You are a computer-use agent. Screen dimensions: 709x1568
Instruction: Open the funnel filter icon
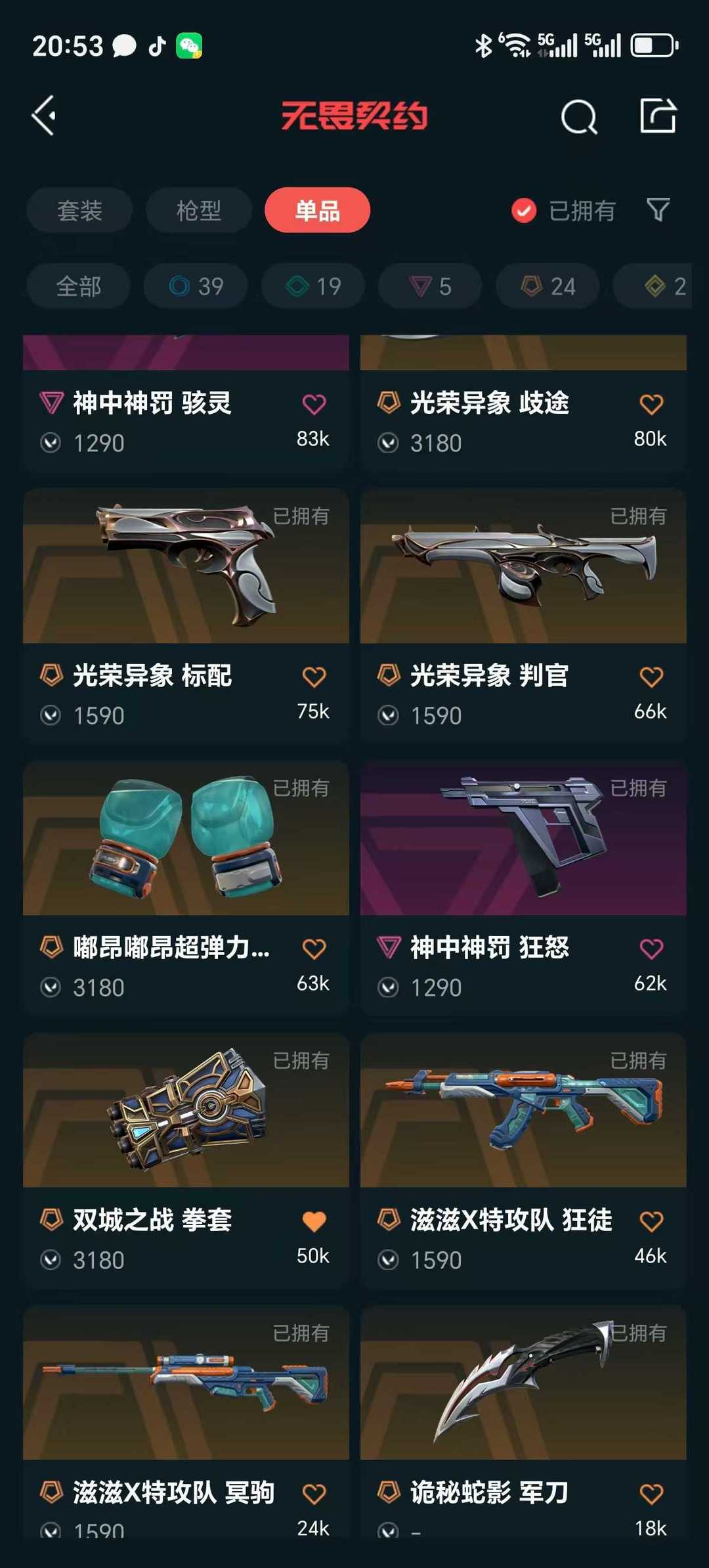(658, 210)
